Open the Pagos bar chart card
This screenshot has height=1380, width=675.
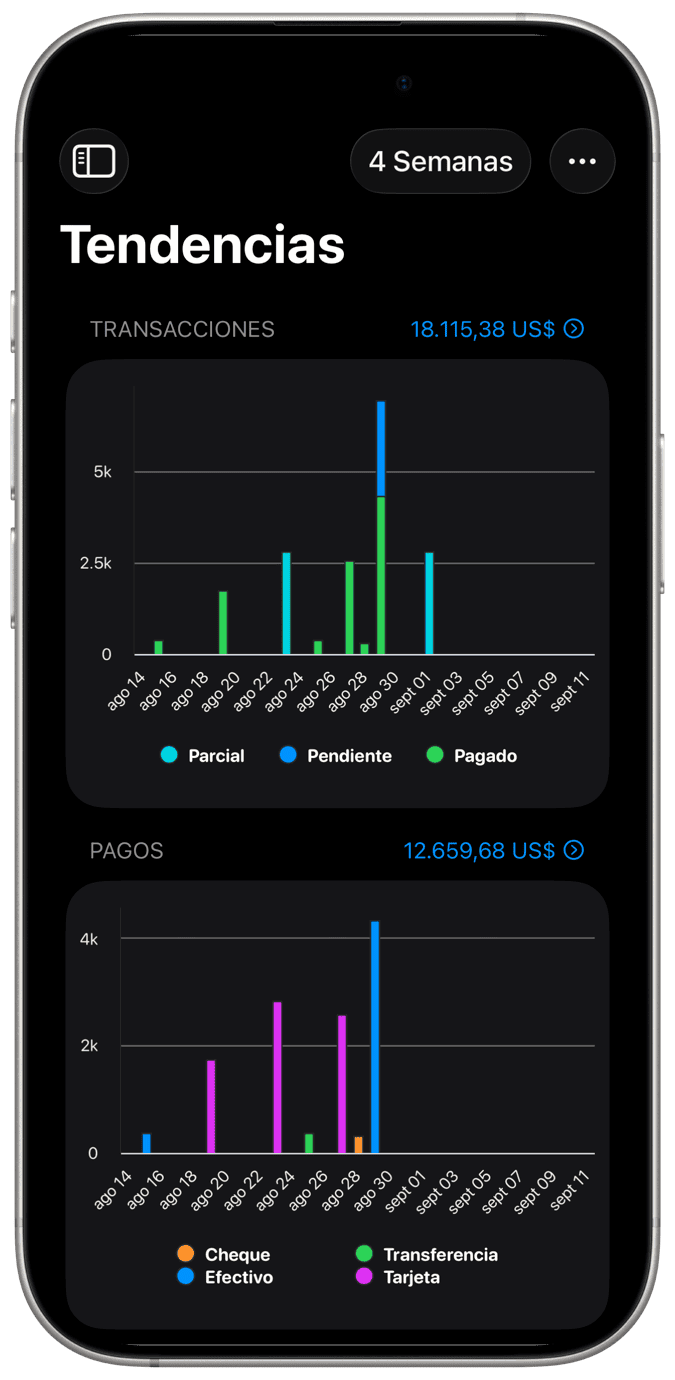[337, 1104]
